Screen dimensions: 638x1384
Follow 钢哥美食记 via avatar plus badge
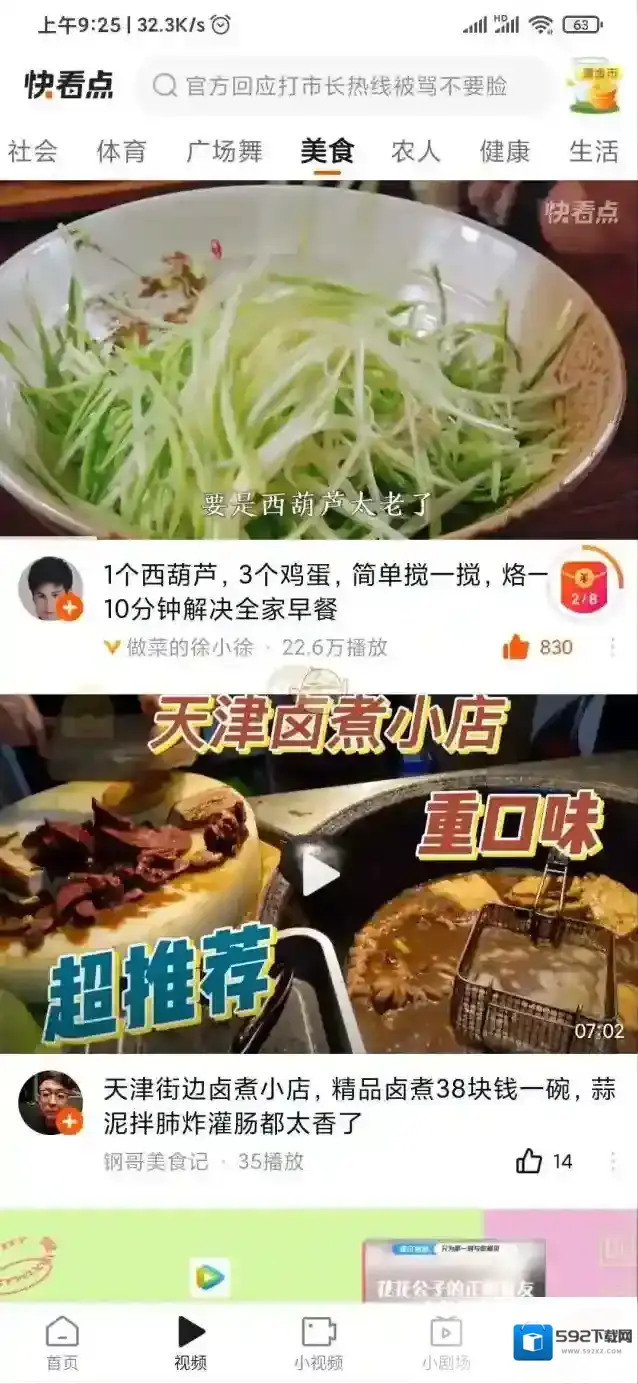69,1122
